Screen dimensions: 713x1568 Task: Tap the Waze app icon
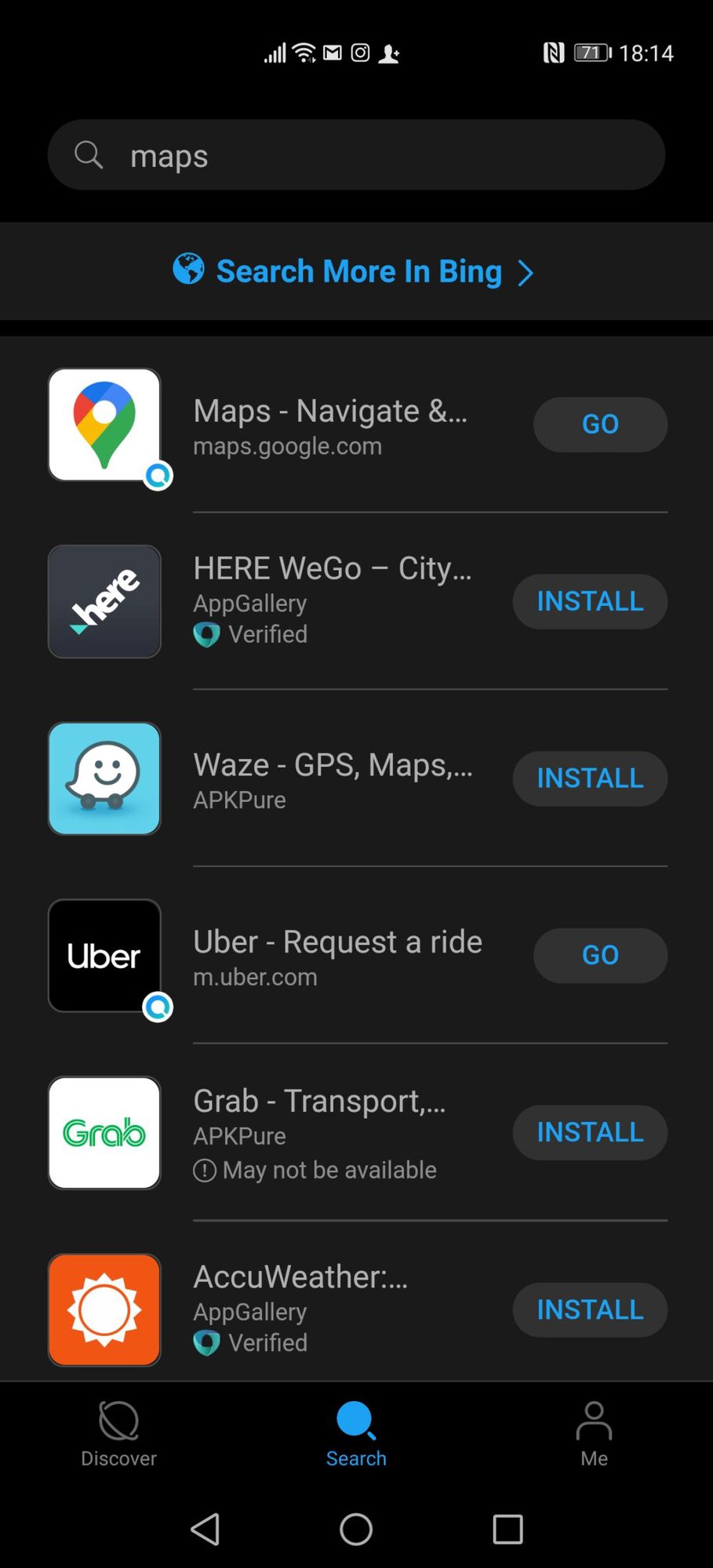click(104, 779)
